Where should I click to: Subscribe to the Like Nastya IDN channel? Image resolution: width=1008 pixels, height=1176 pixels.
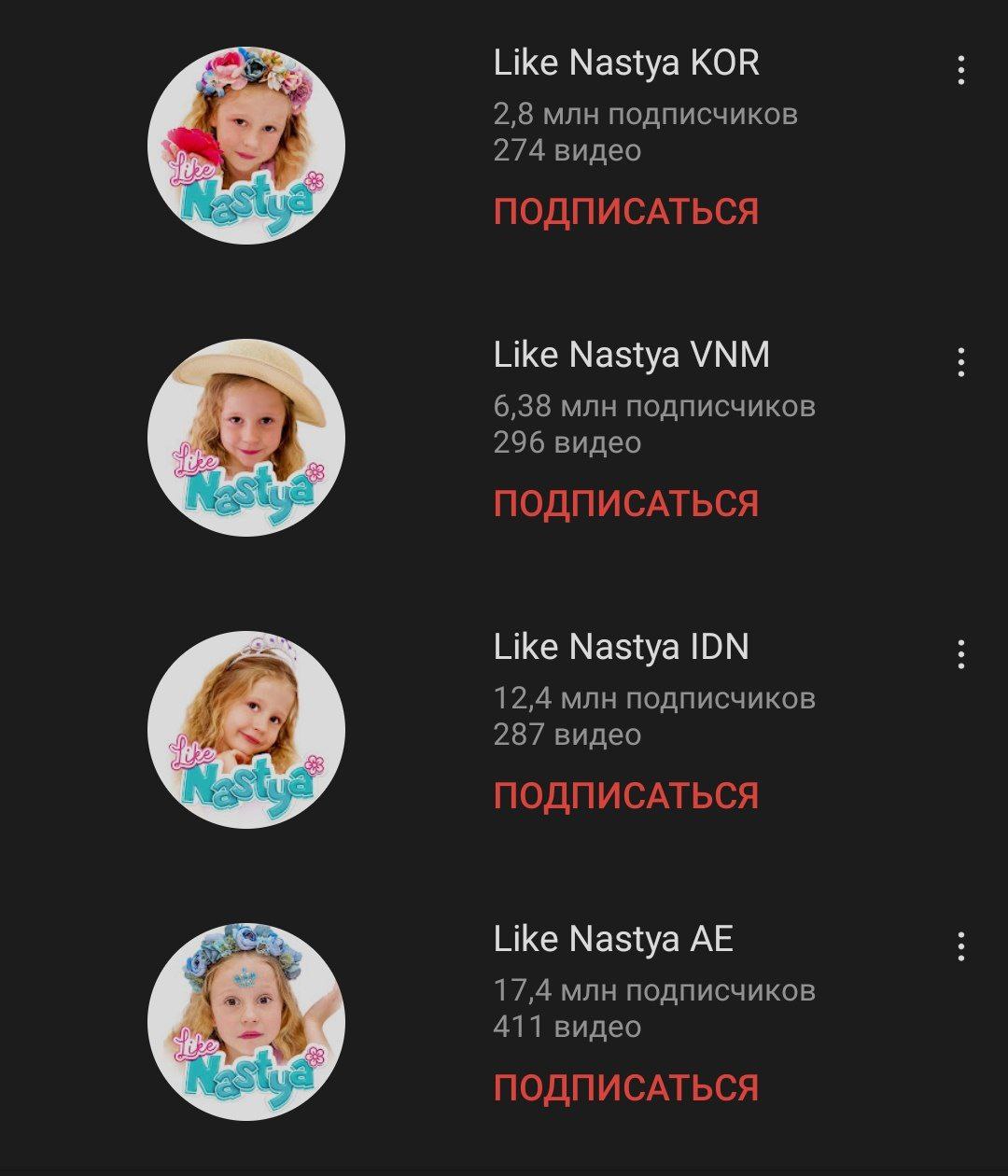[625, 796]
